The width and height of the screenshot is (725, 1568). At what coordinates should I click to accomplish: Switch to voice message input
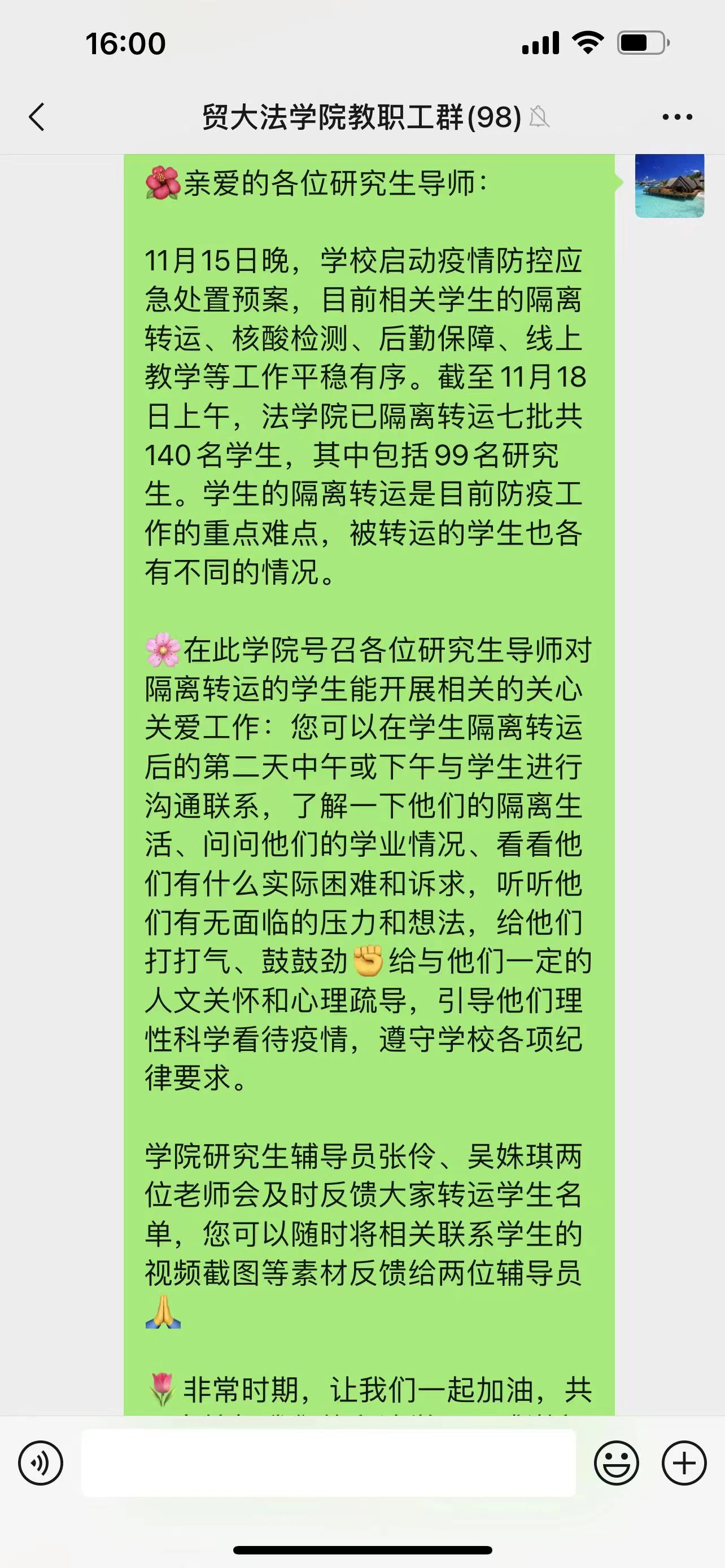pos(40,1462)
